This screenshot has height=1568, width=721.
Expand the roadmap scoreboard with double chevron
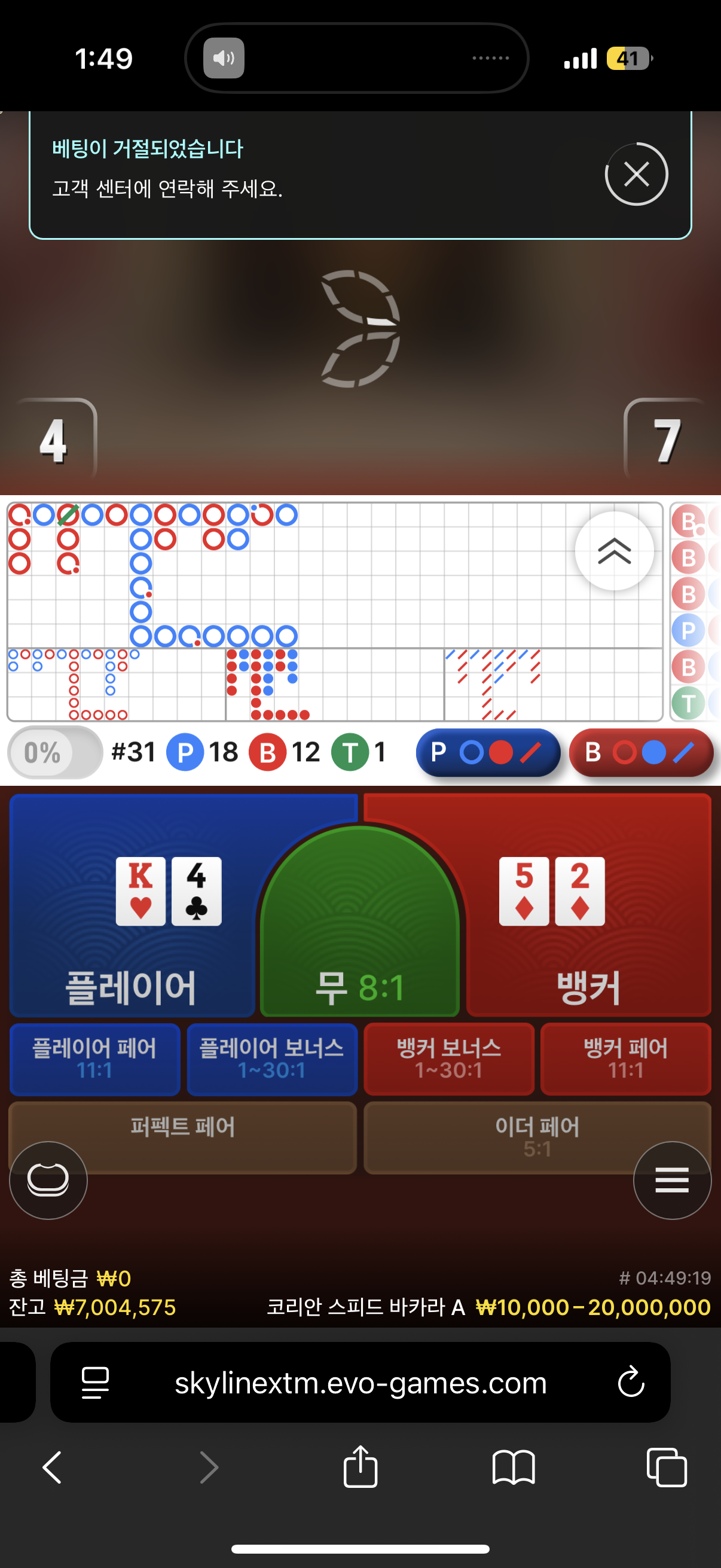[614, 551]
